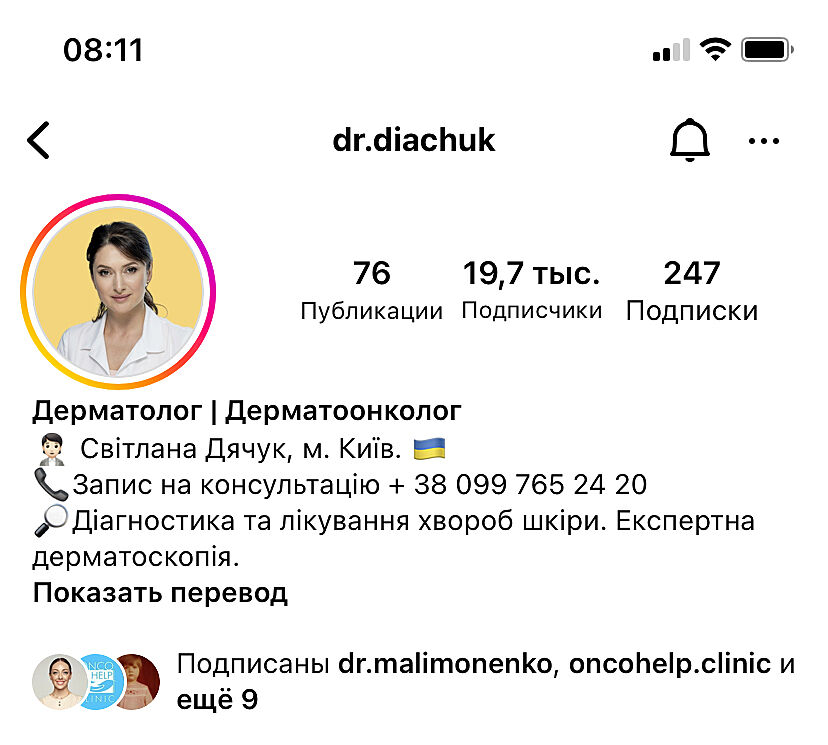Open the 76 Публикации count
This screenshot has height=745, width=828.
coord(371,290)
